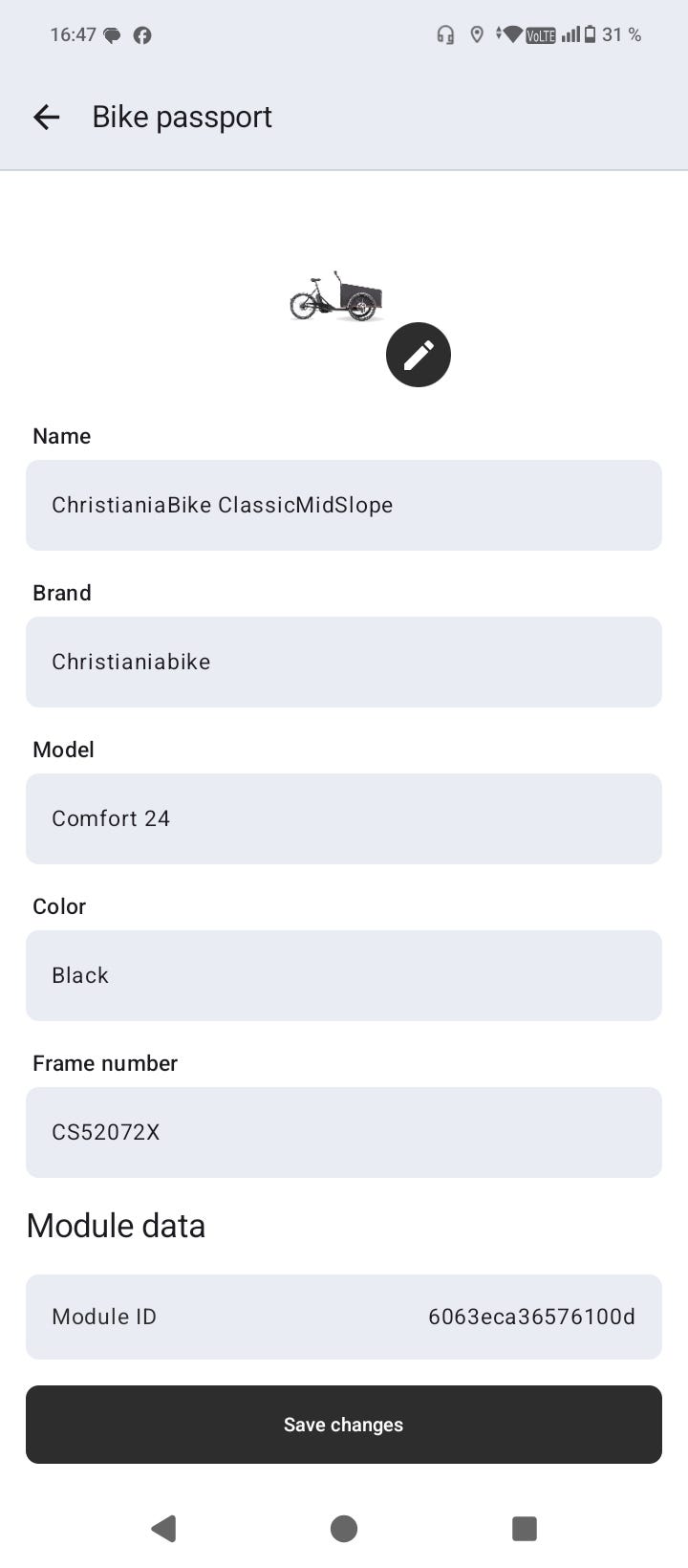Focus the Frame number field
Screen dimensions: 688x1568
coord(344,1132)
